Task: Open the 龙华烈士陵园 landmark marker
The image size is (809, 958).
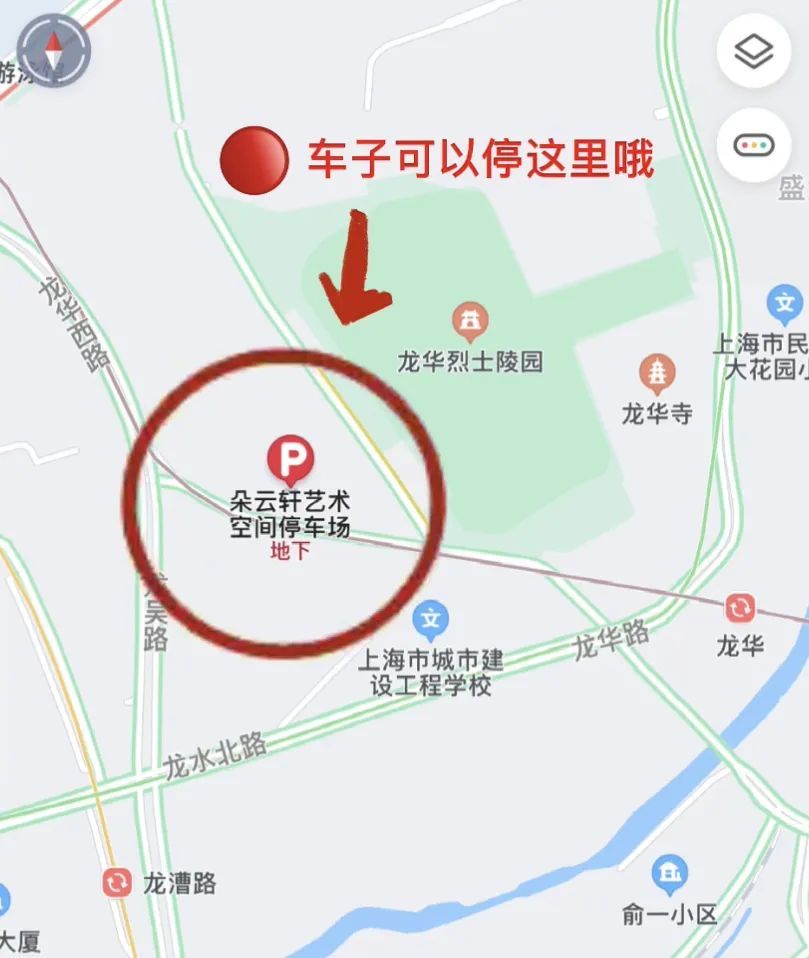Action: click(469, 321)
